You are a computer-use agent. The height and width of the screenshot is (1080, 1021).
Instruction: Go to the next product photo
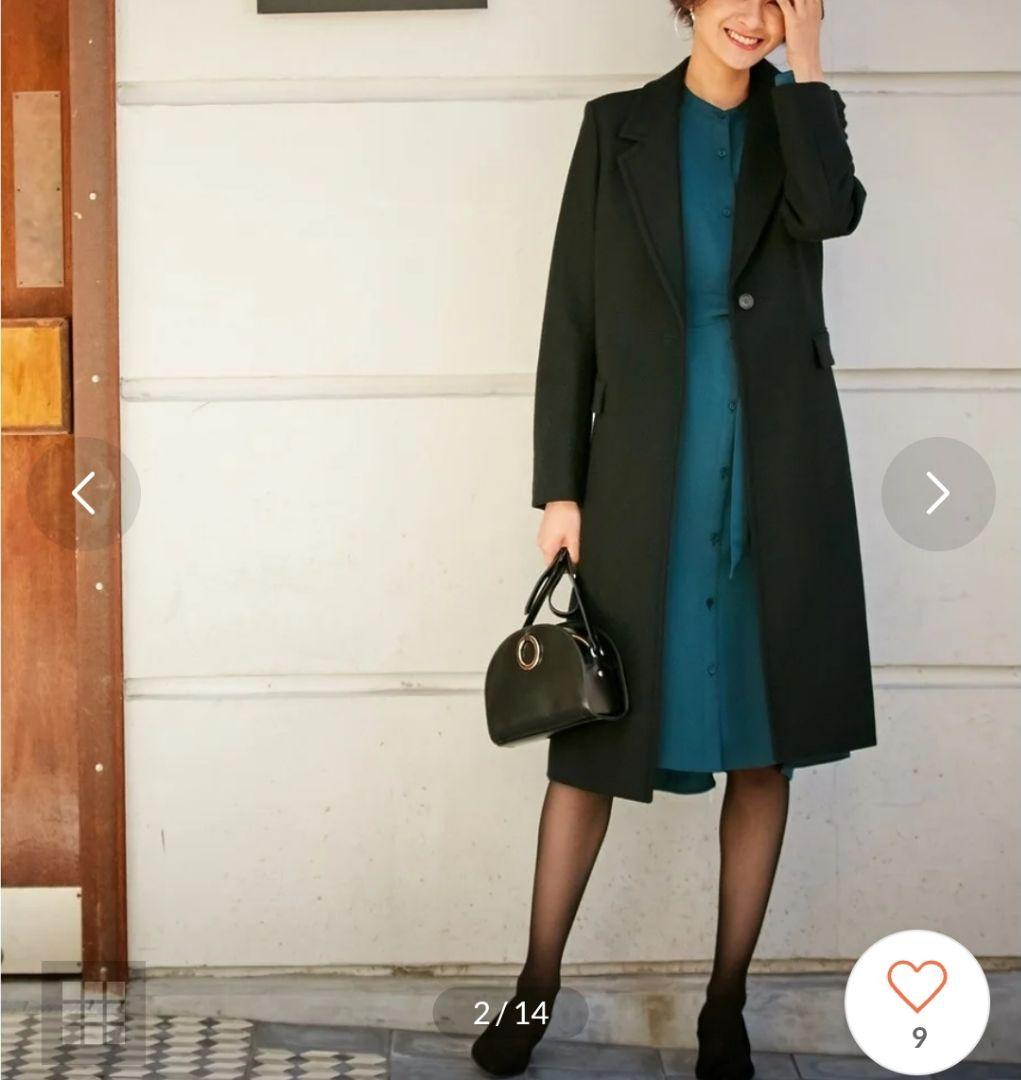tap(937, 493)
